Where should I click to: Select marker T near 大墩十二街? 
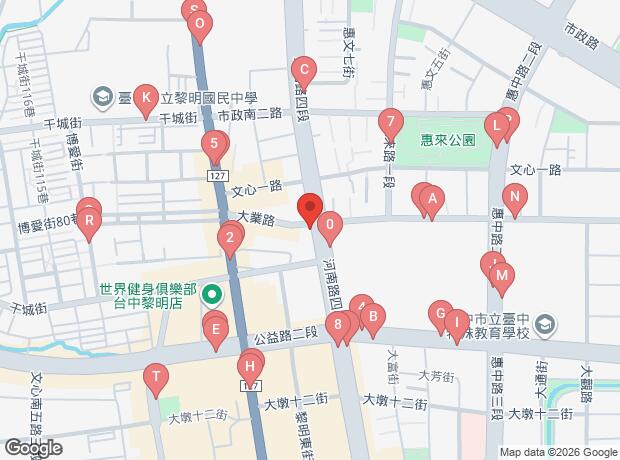[x=156, y=379]
